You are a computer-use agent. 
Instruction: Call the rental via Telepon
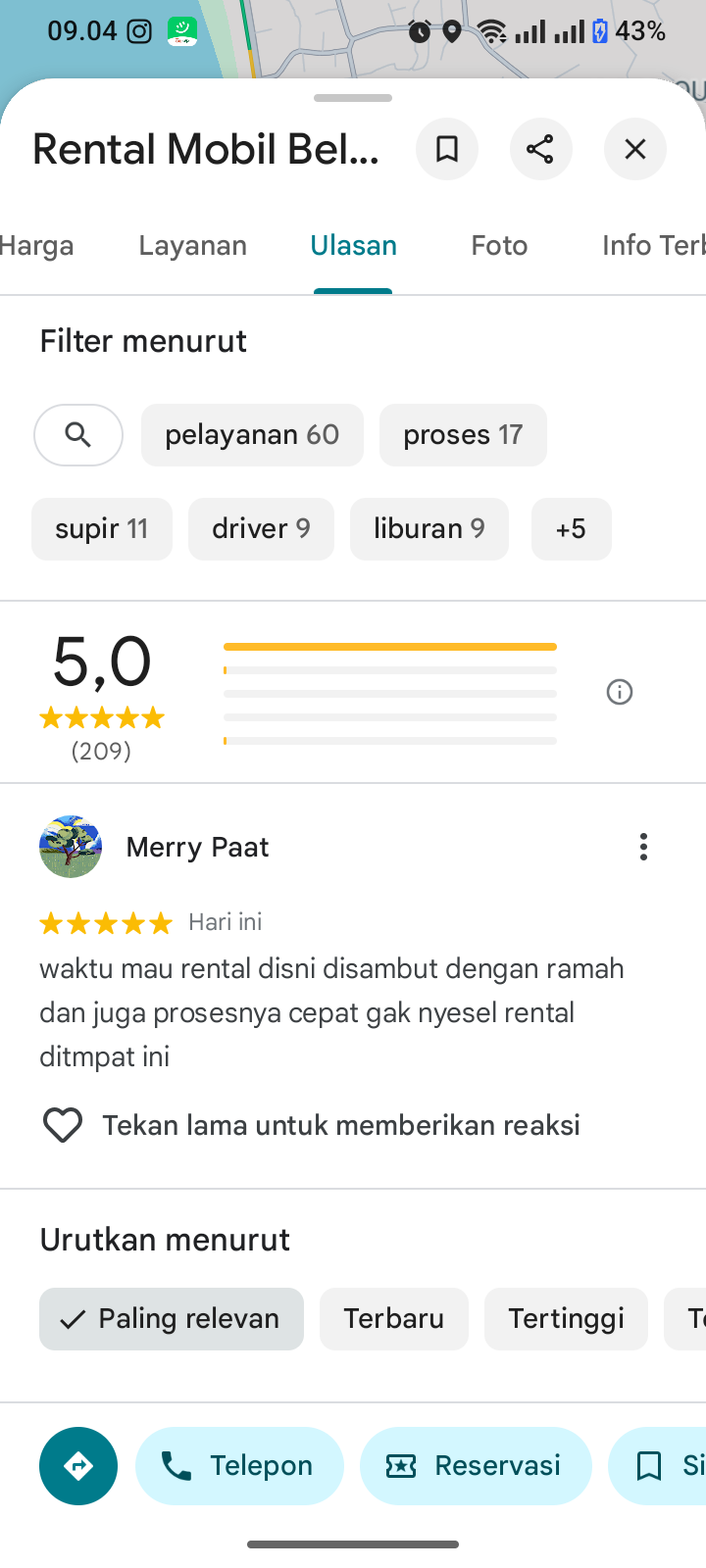click(239, 1465)
